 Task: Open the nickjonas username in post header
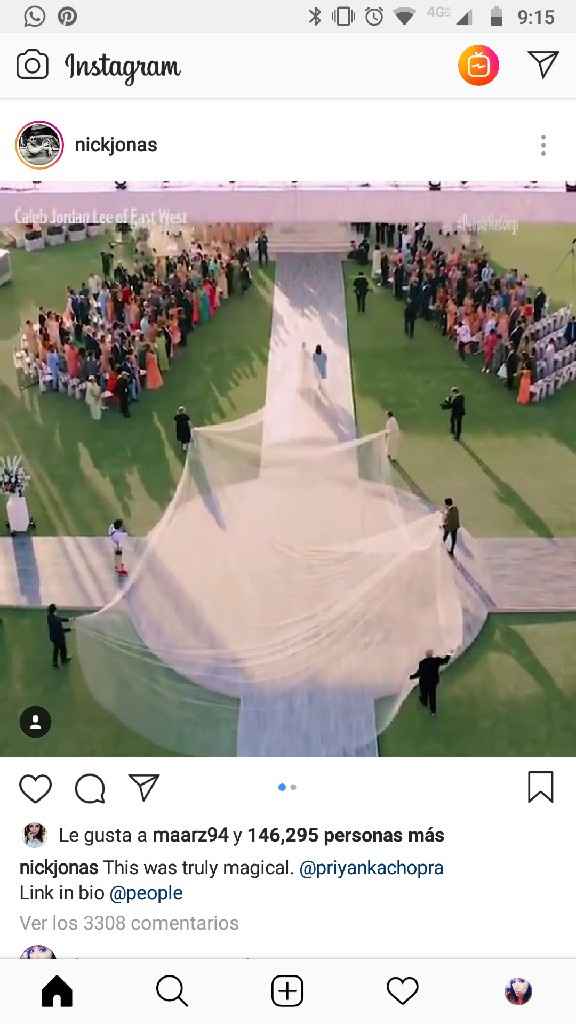pyautogui.click(x=116, y=145)
